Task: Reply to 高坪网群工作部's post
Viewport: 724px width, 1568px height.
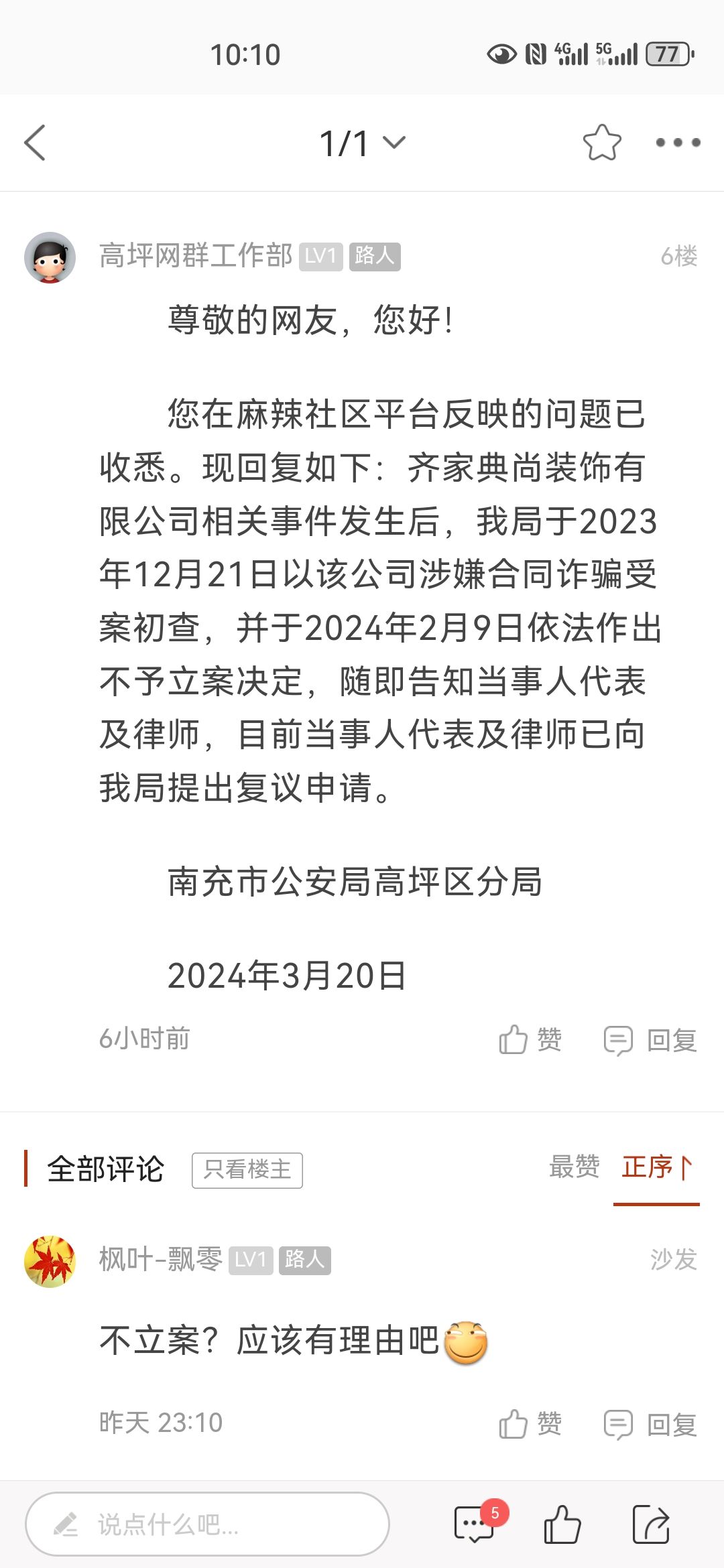Action: (x=650, y=1040)
